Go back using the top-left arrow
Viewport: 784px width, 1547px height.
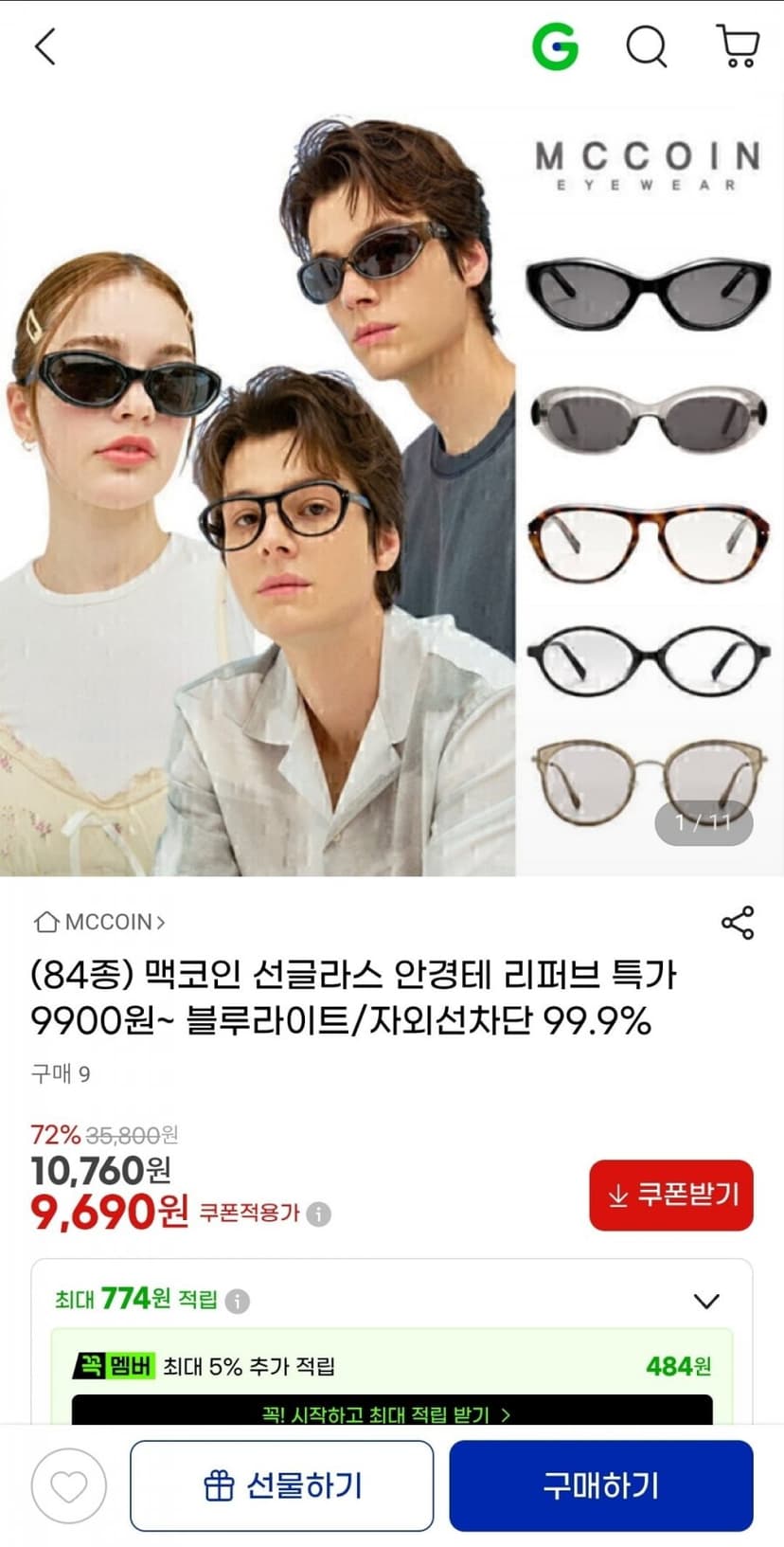(x=45, y=46)
